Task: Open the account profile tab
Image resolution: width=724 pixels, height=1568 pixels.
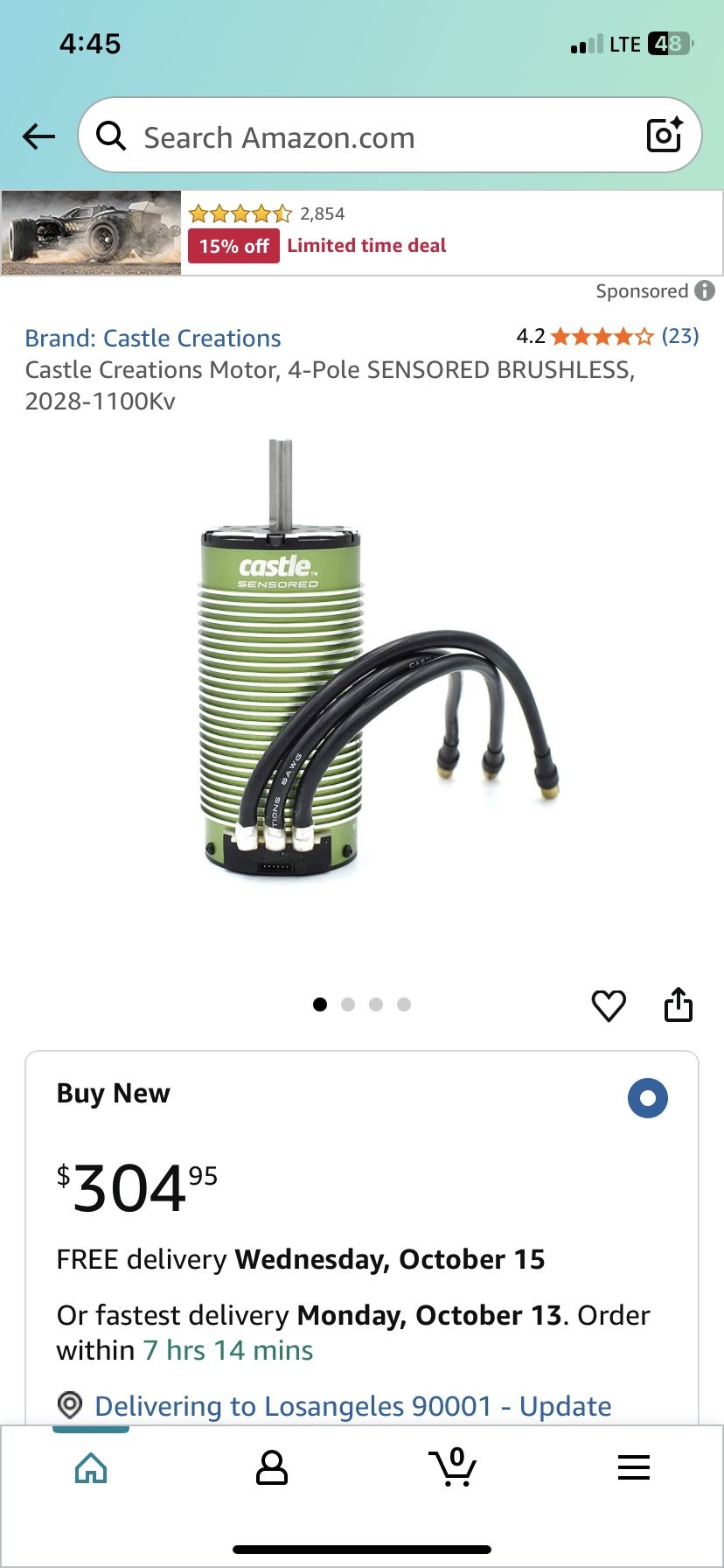Action: [x=271, y=1467]
